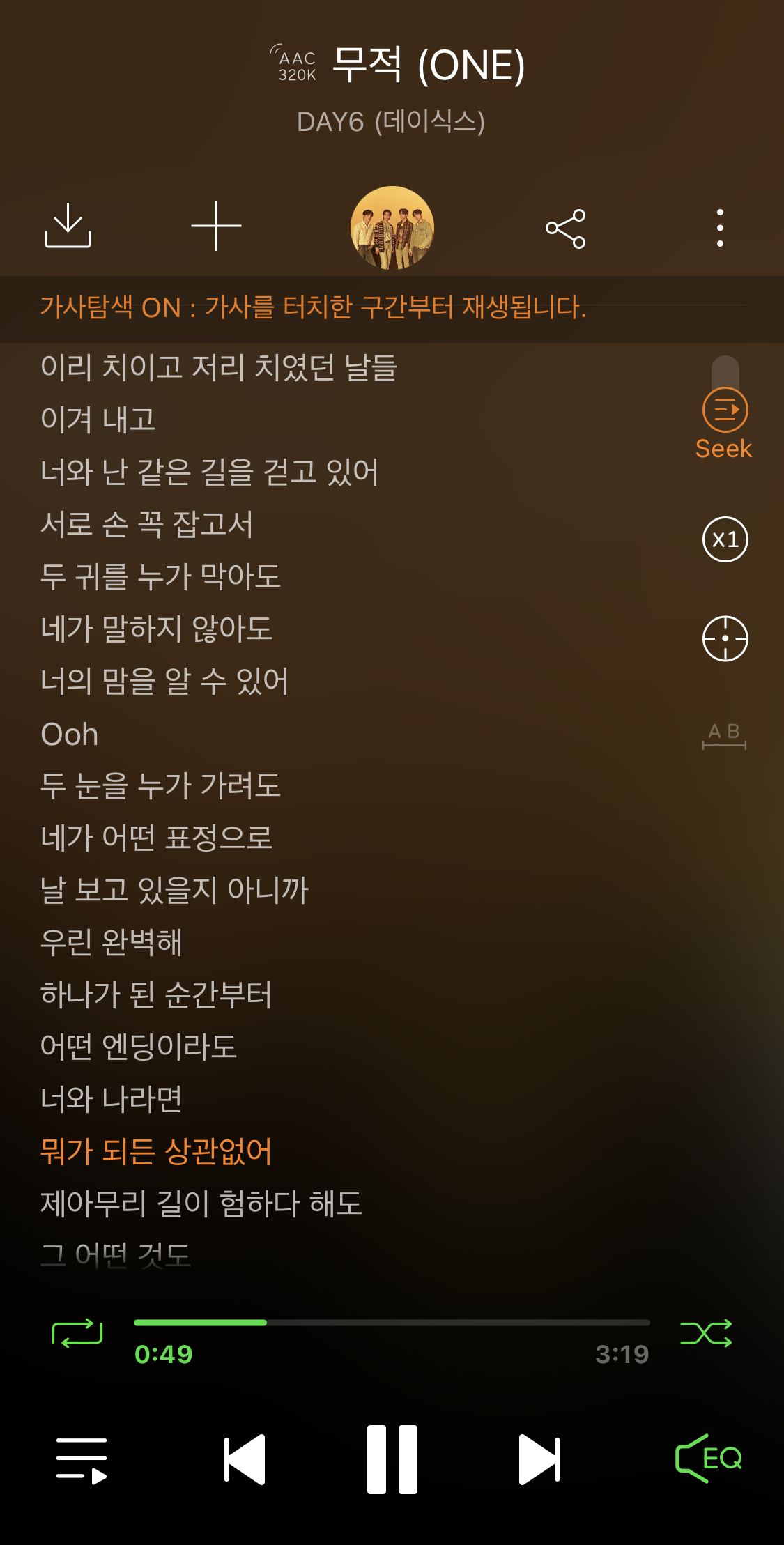
Task: Set A-B repeat section
Action: point(725,736)
